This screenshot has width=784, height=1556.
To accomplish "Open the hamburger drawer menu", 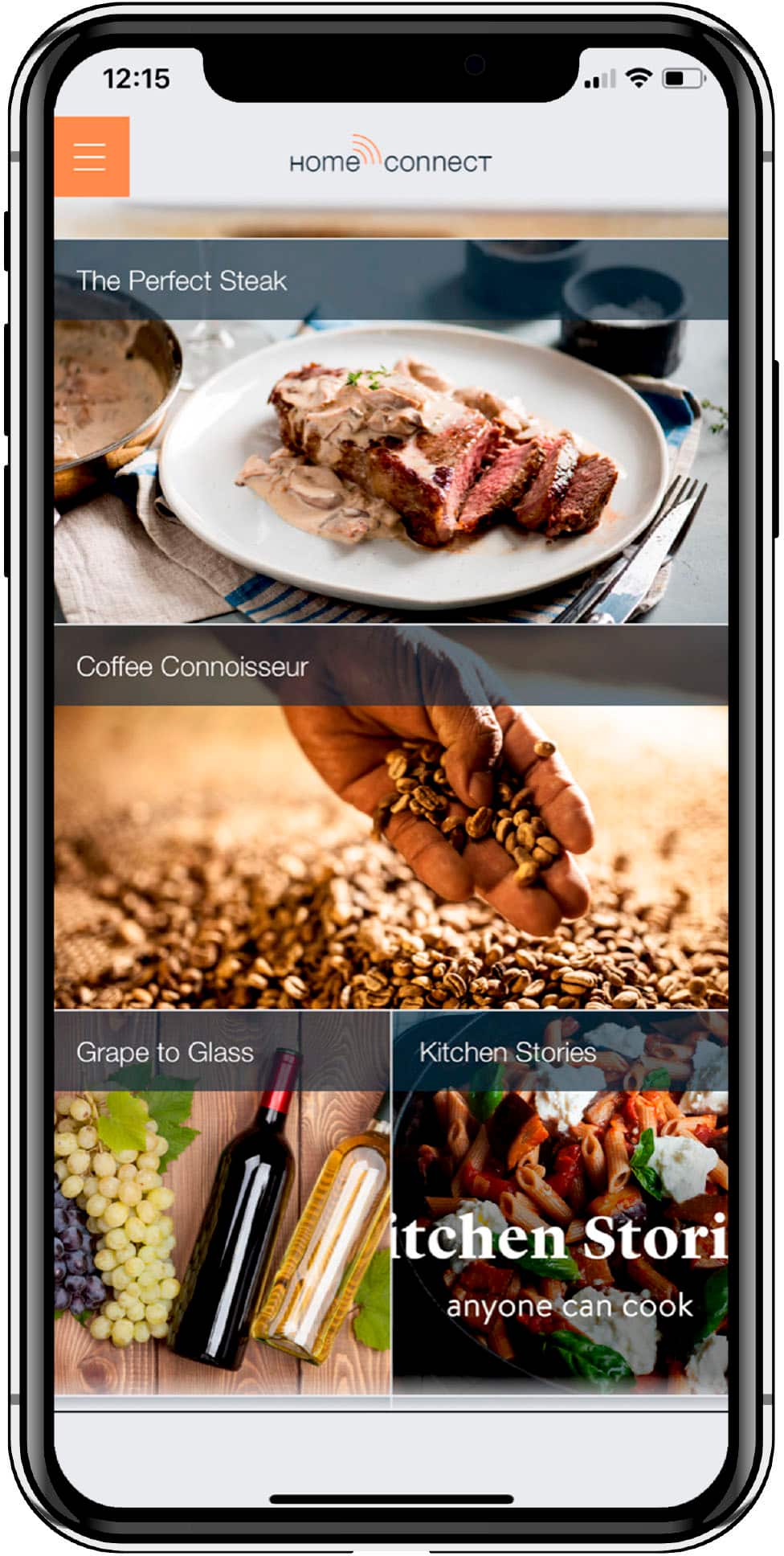I will [x=91, y=157].
